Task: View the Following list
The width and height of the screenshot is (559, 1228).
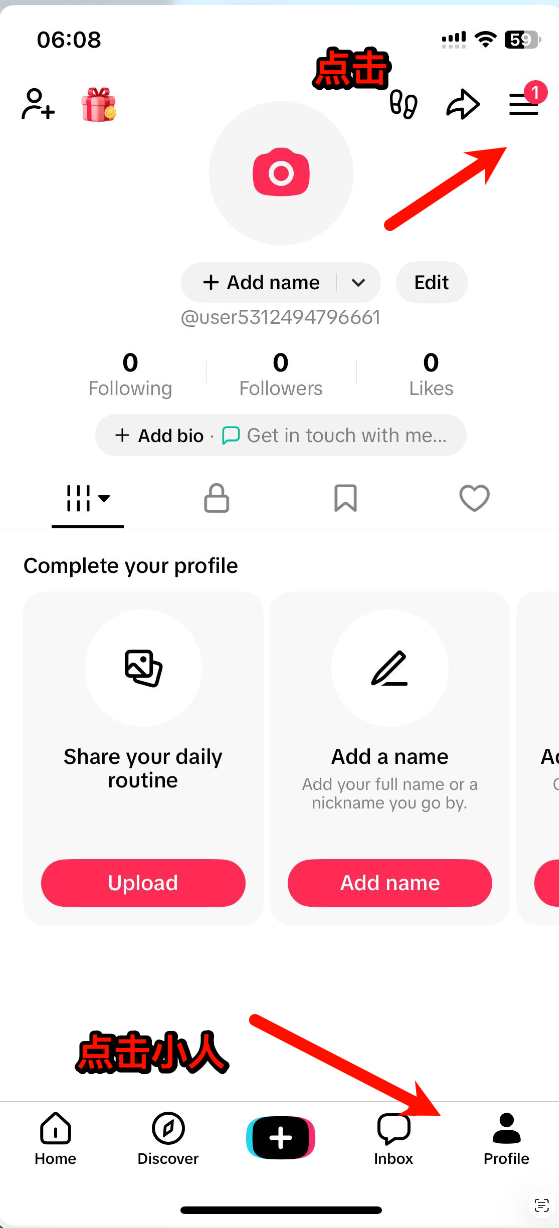Action: (x=130, y=375)
